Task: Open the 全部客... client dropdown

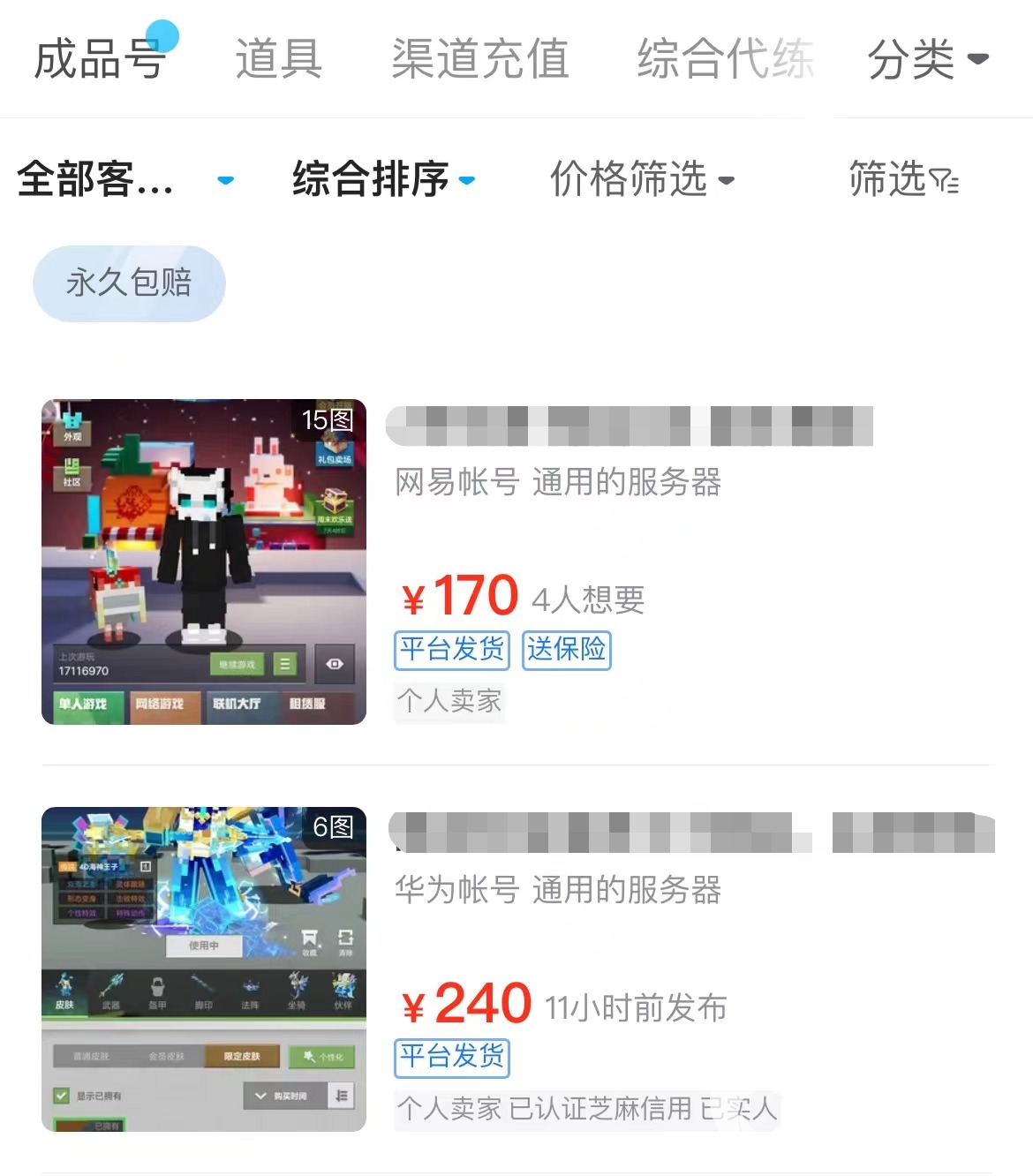Action: point(124,179)
